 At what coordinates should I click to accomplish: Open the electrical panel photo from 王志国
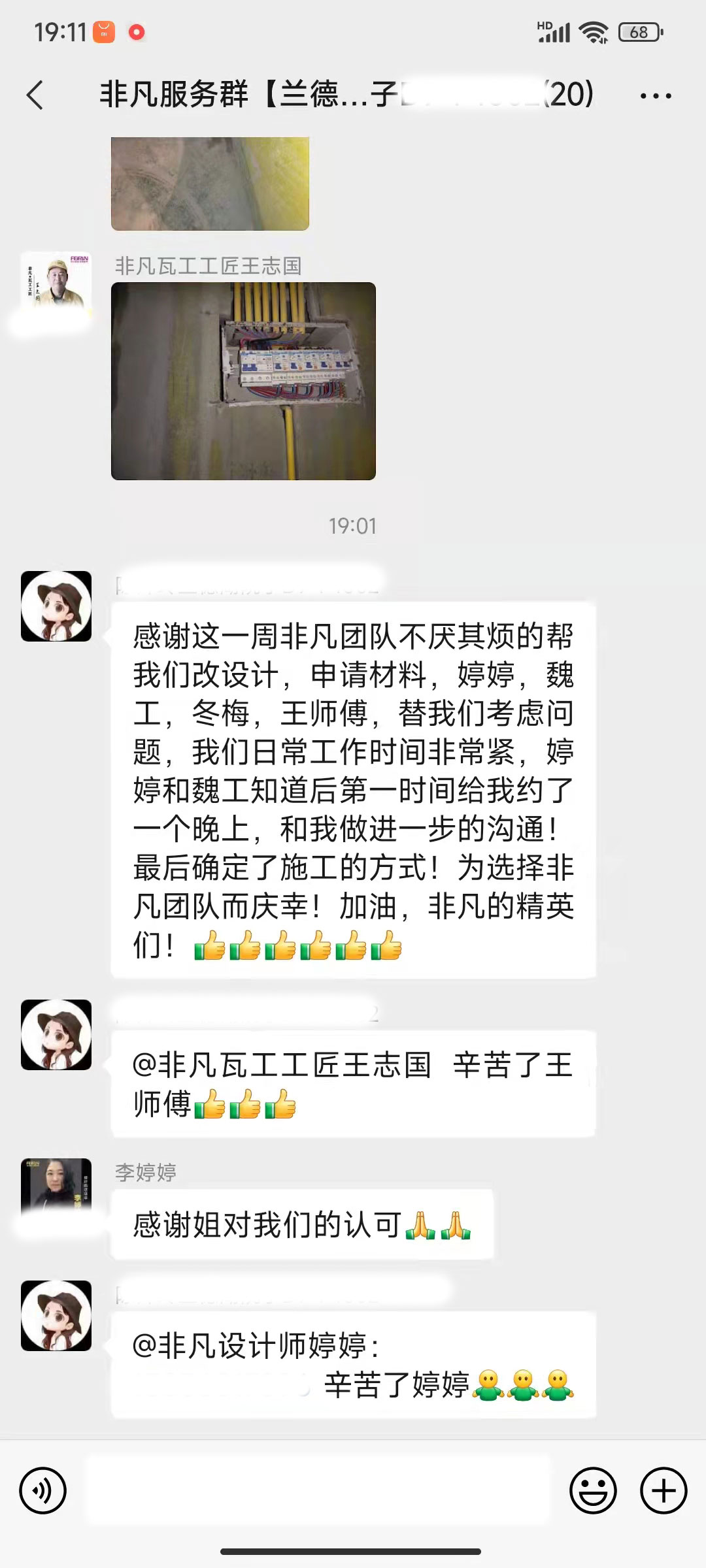[243, 382]
